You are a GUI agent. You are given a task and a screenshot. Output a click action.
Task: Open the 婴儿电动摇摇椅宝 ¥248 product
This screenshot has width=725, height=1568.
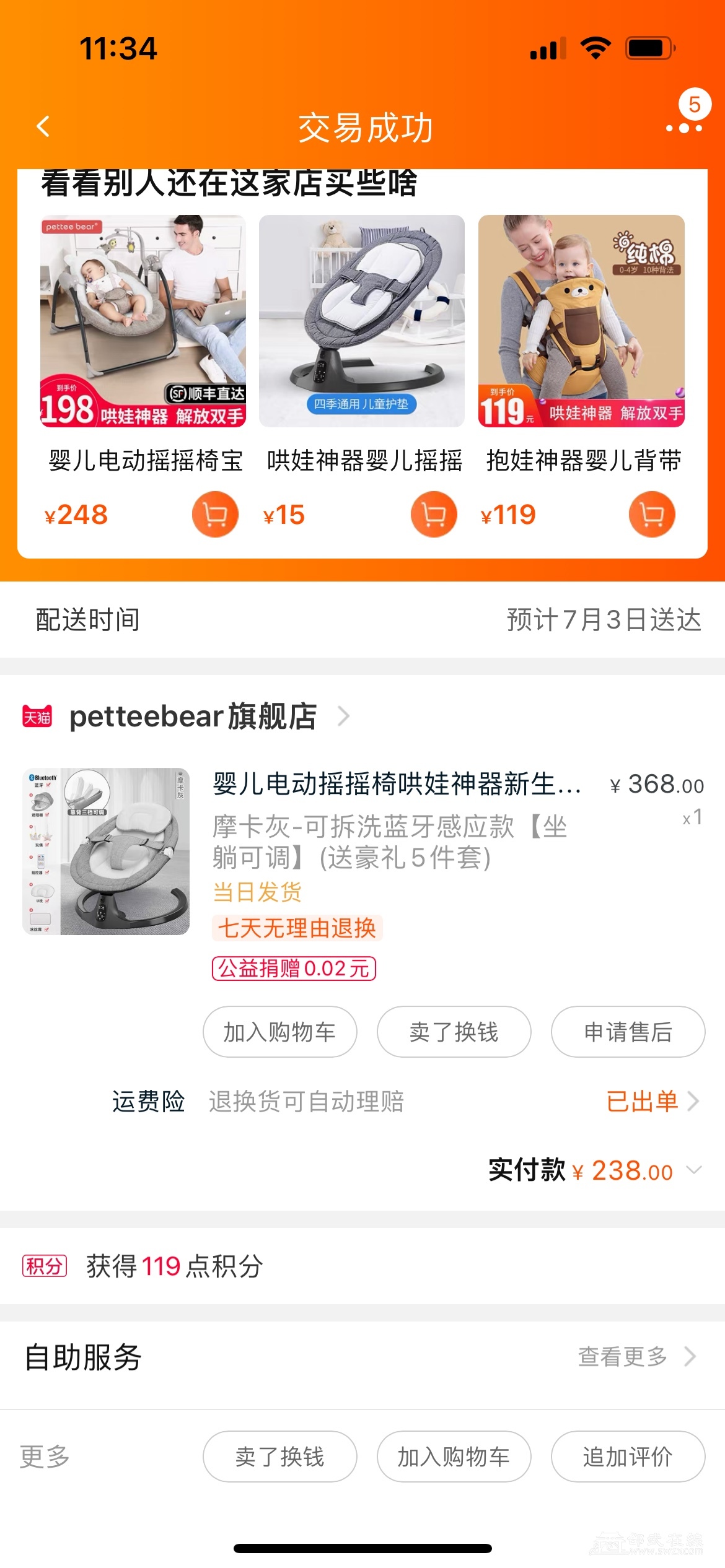[x=143, y=321]
